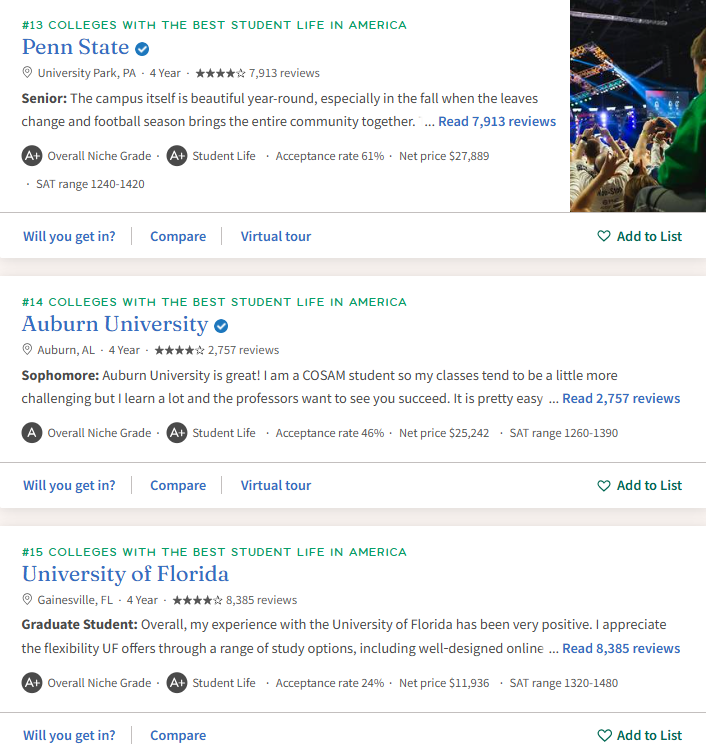The height and width of the screenshot is (756, 706).
Task: Open the University of Florida page
Action: (125, 574)
